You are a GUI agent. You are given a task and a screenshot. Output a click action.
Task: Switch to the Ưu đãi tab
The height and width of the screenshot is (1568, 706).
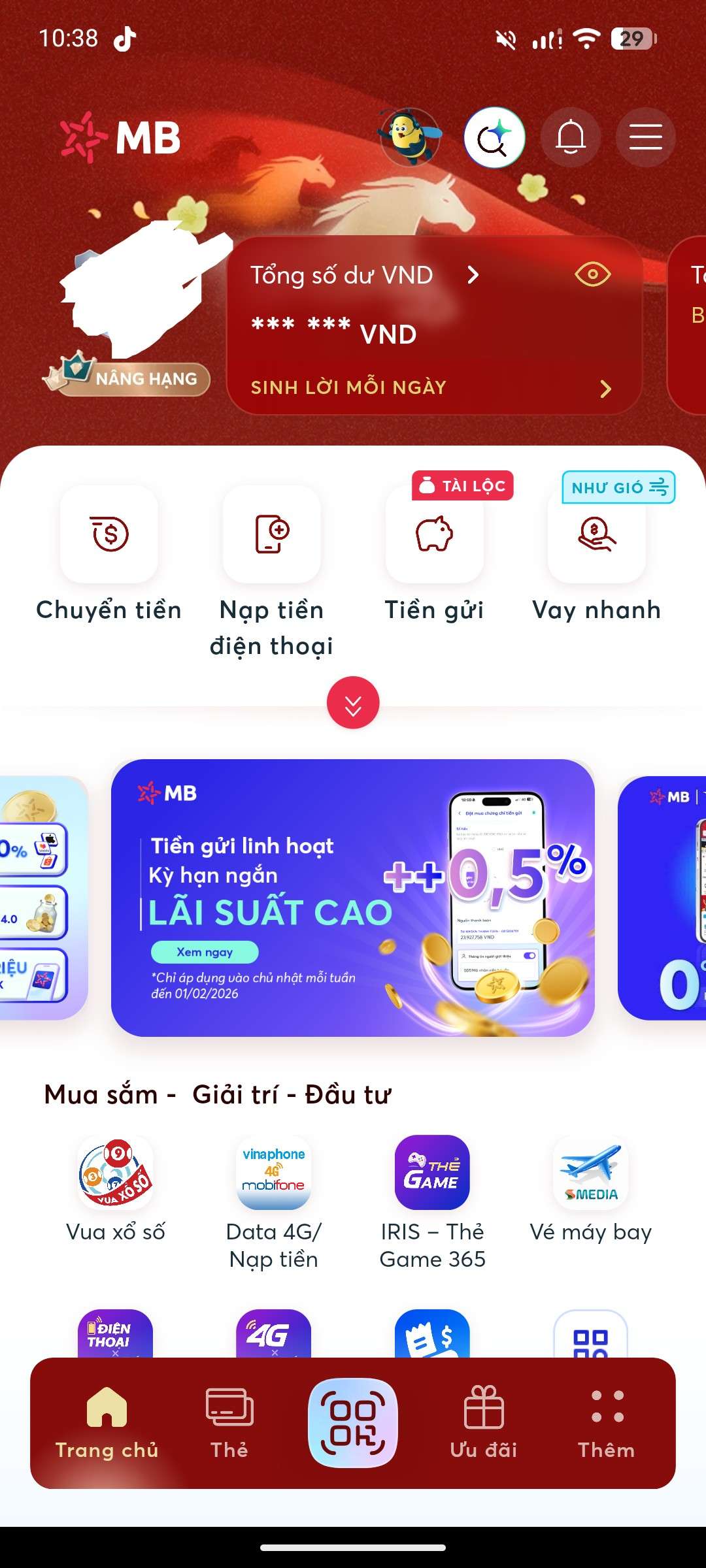tap(484, 1422)
